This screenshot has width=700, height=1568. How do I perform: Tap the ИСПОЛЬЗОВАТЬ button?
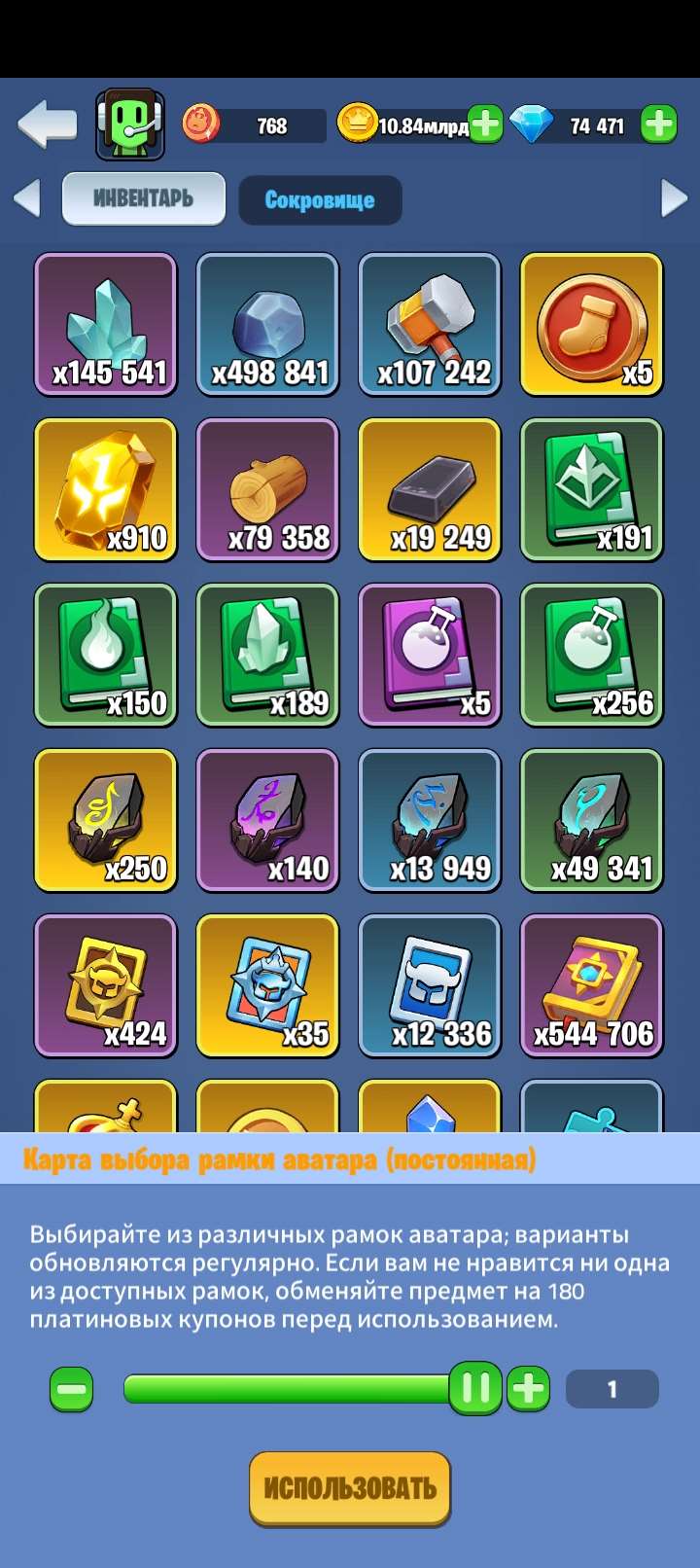[350, 1488]
